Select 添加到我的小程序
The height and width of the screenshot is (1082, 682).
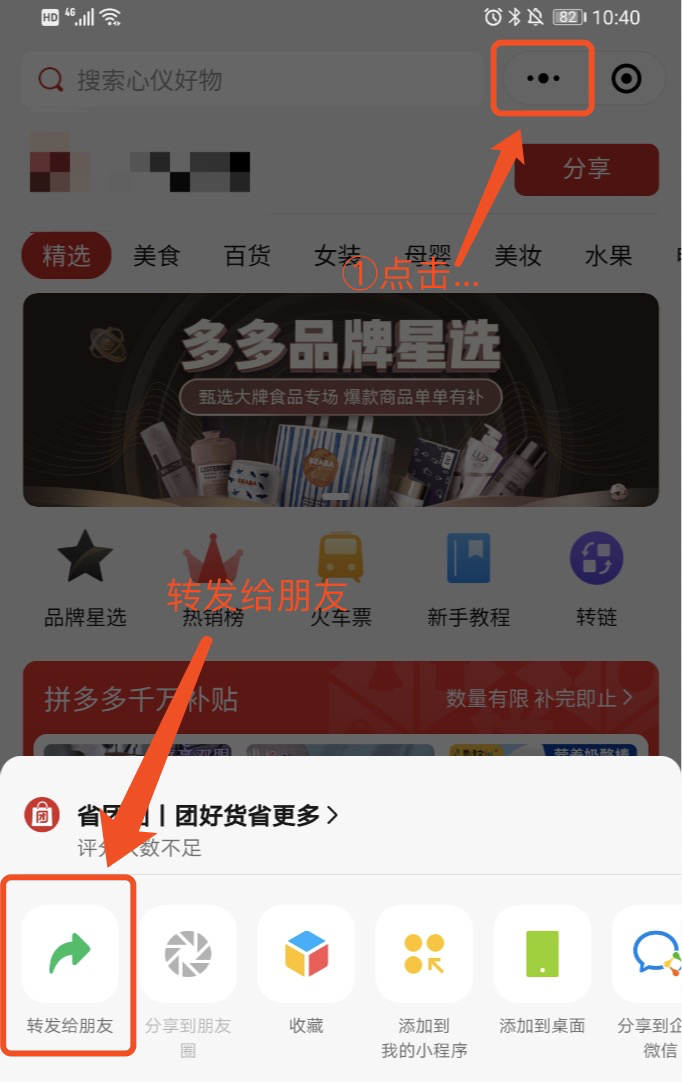(x=424, y=955)
